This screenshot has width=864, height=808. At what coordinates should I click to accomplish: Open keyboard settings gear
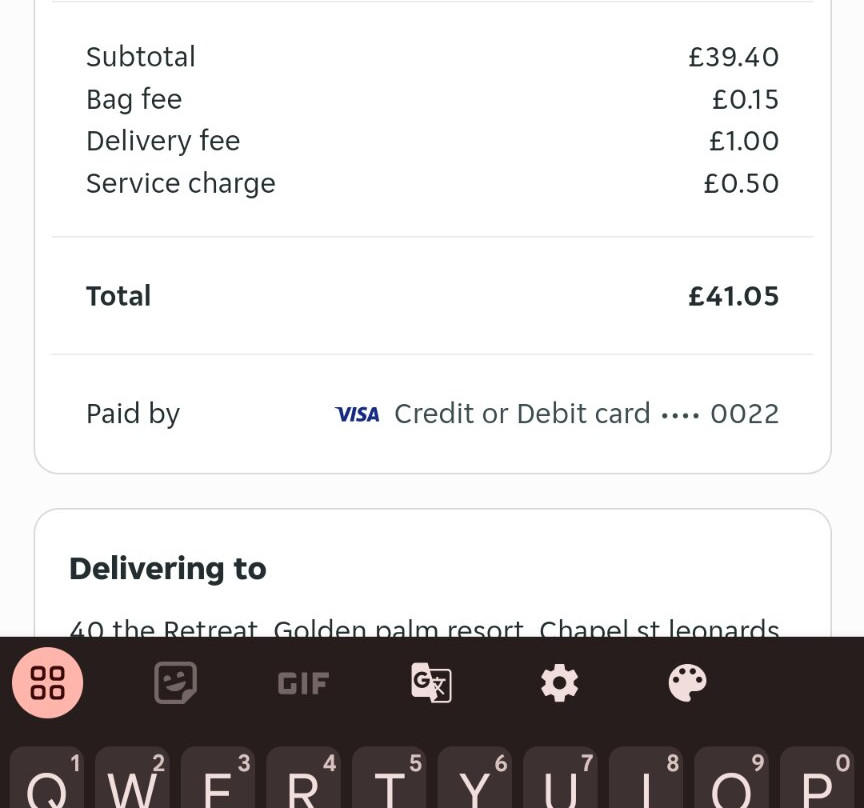coord(559,683)
